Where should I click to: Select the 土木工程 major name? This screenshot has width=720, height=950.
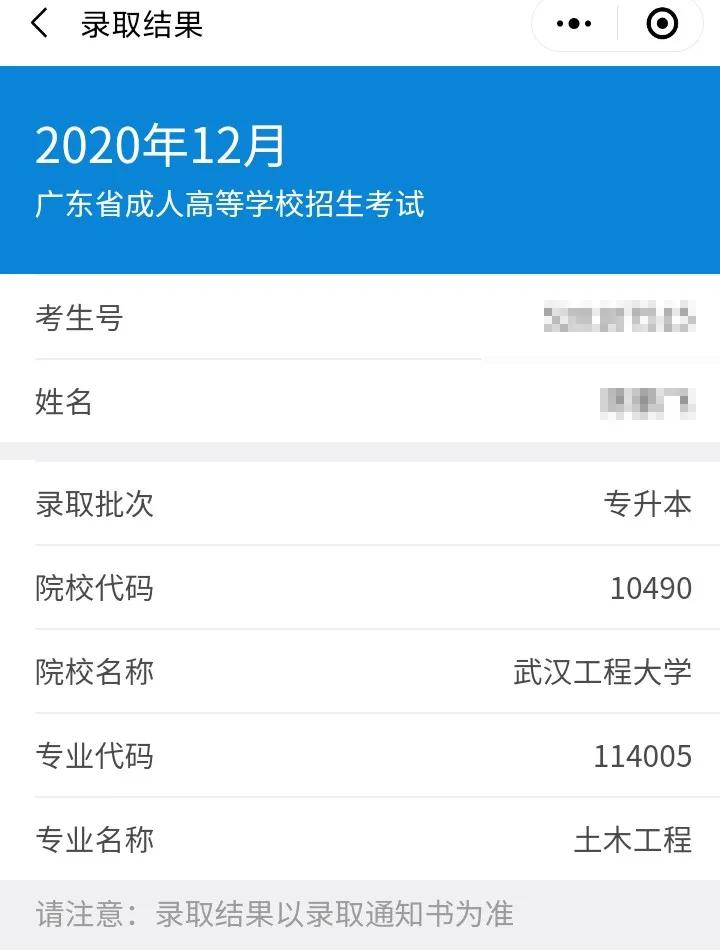[x=636, y=842]
